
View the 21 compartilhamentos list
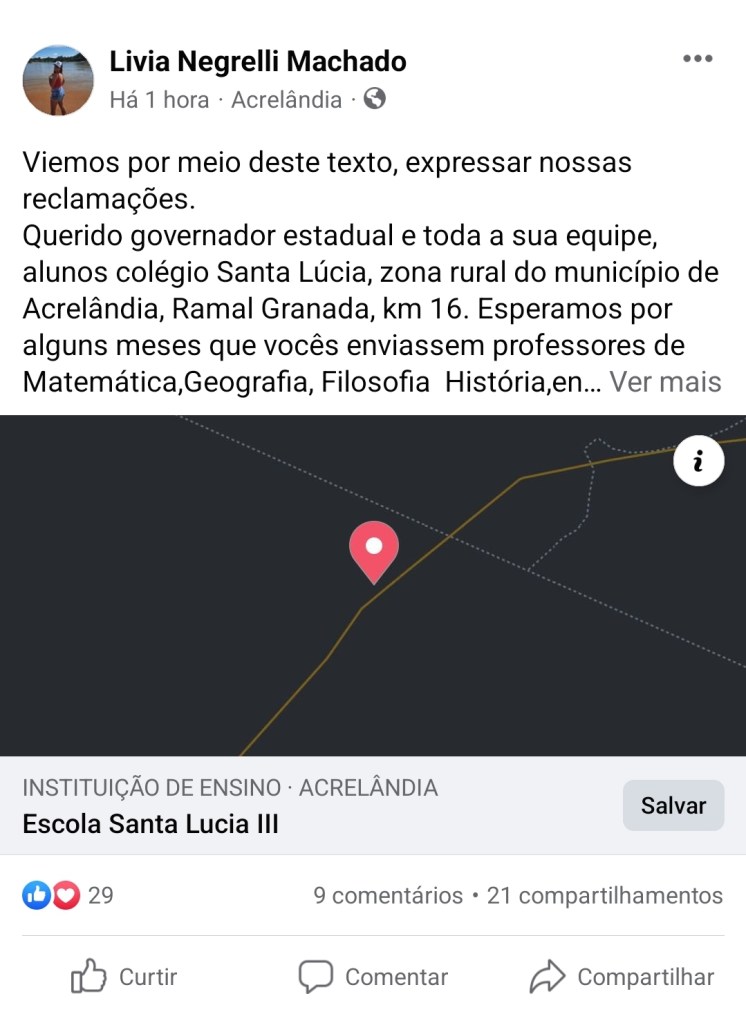click(x=604, y=895)
